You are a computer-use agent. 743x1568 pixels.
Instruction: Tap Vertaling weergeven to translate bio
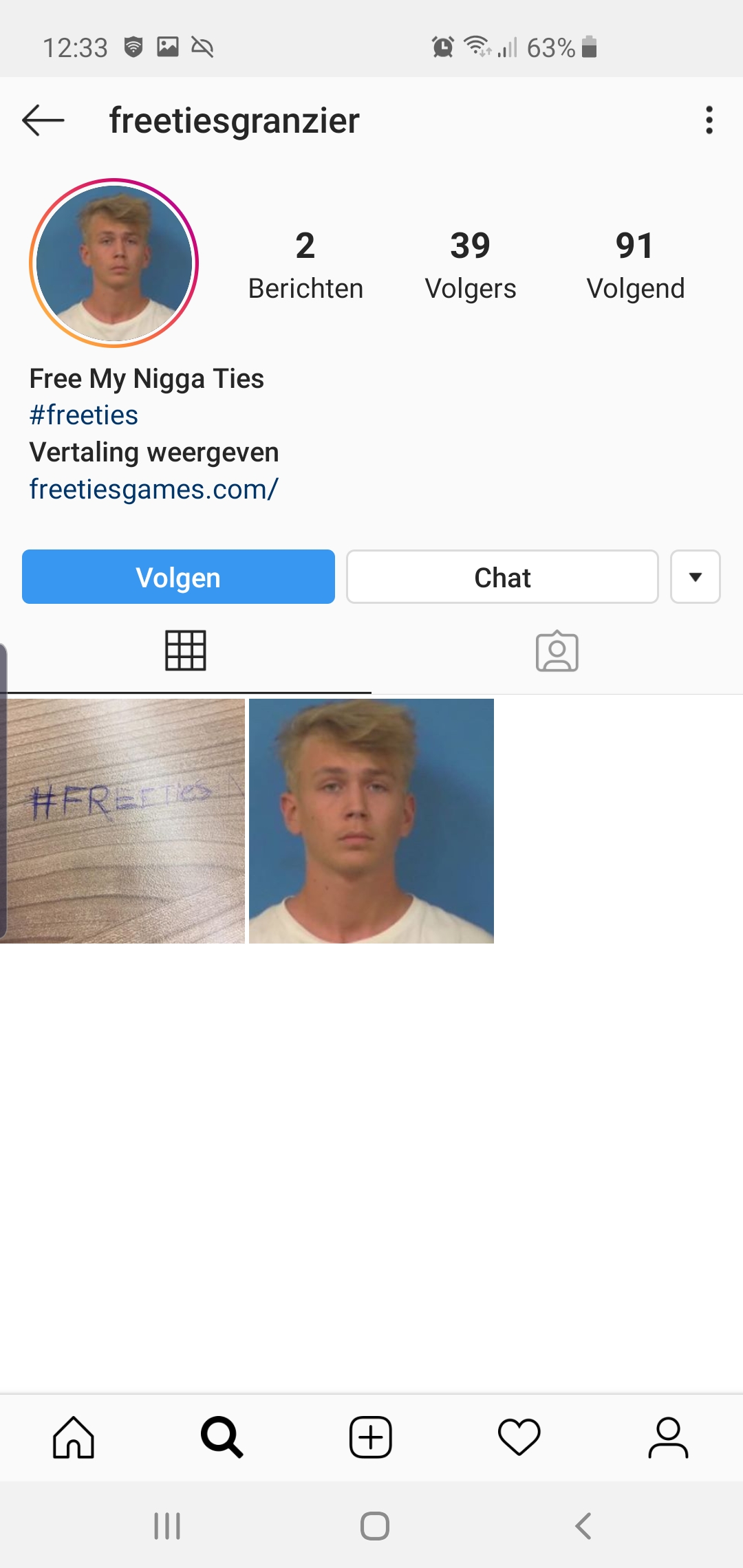coord(154,453)
